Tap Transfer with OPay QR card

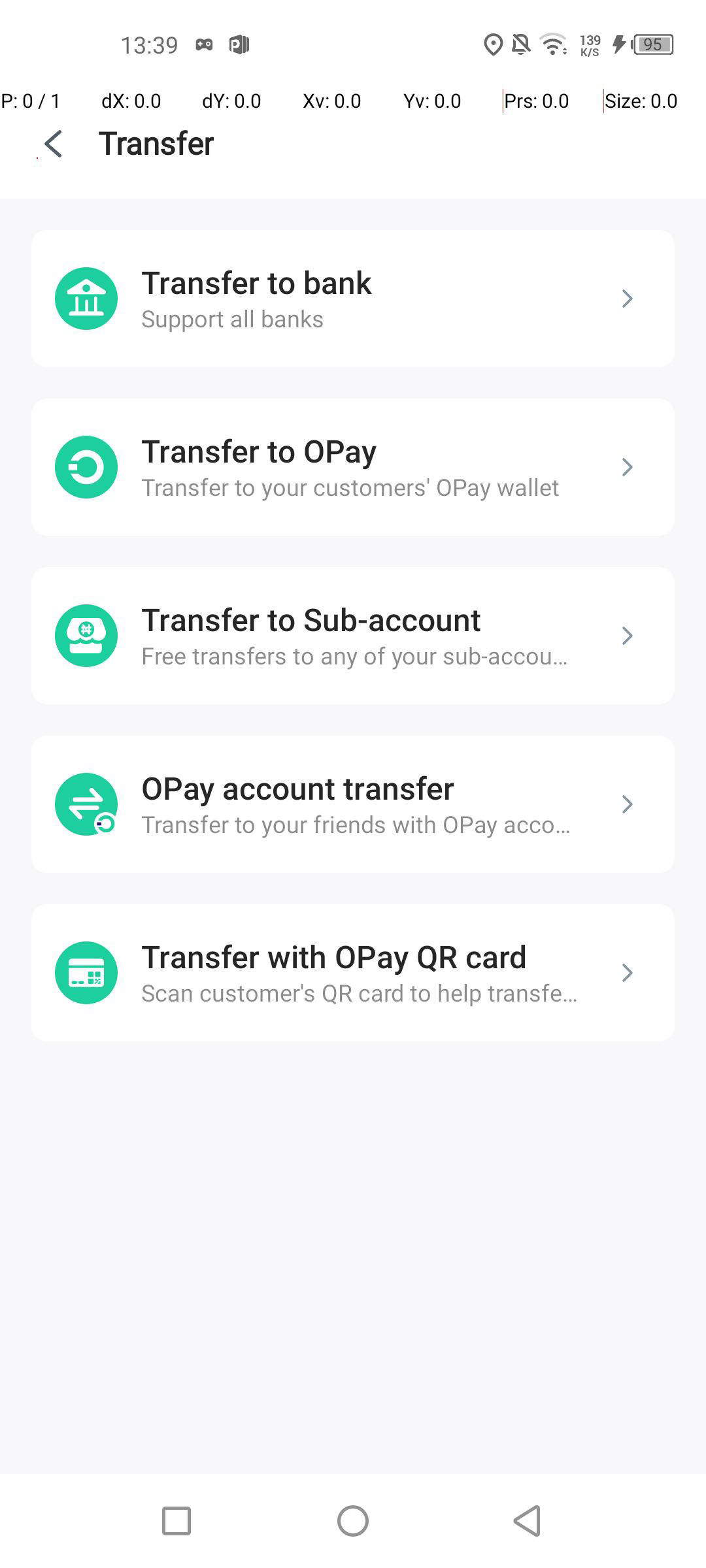pos(353,973)
